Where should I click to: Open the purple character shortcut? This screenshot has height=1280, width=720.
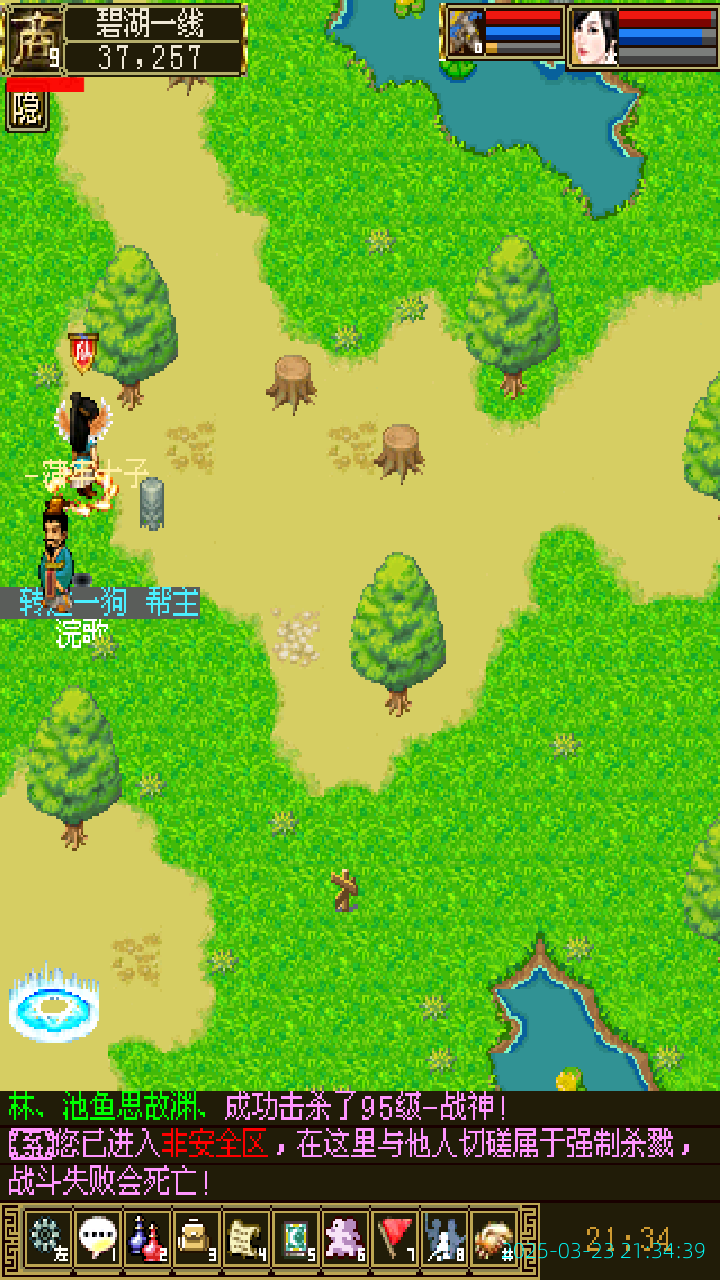click(346, 1238)
